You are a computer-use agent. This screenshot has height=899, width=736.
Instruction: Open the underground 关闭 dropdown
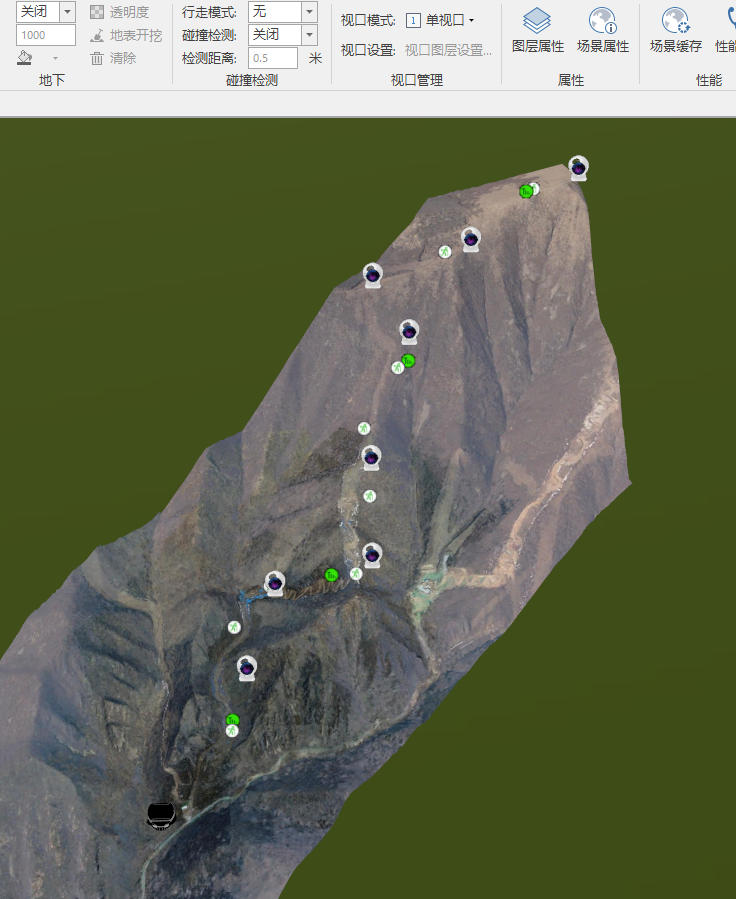(67, 12)
